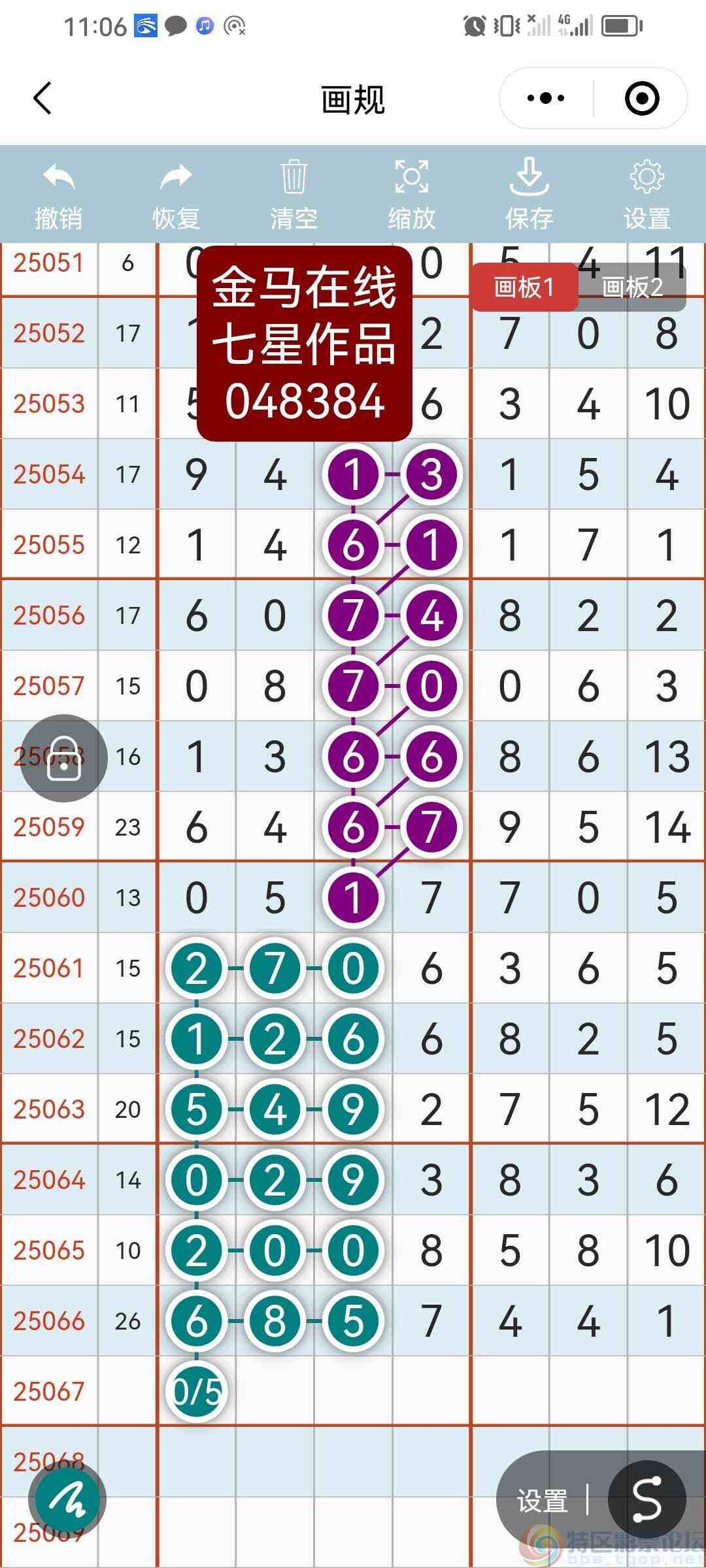The image size is (706, 1568).
Task: Clear the board with 清空
Action: tap(294, 195)
